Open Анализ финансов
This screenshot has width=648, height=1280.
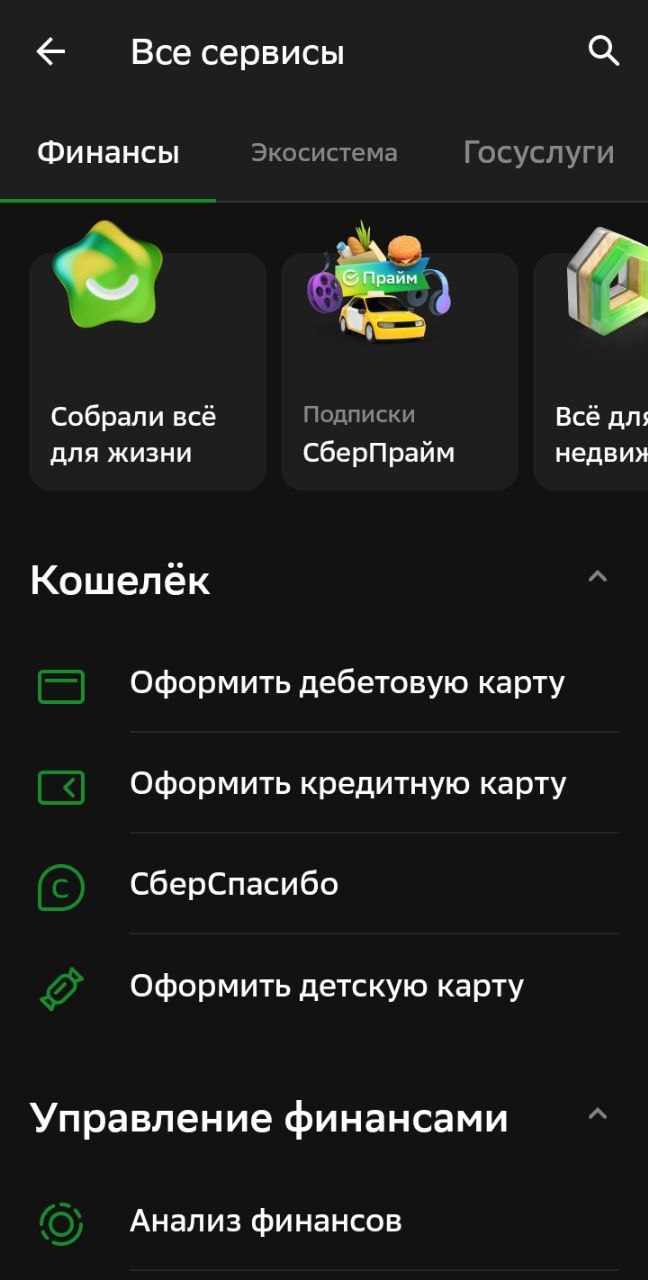click(x=266, y=1221)
